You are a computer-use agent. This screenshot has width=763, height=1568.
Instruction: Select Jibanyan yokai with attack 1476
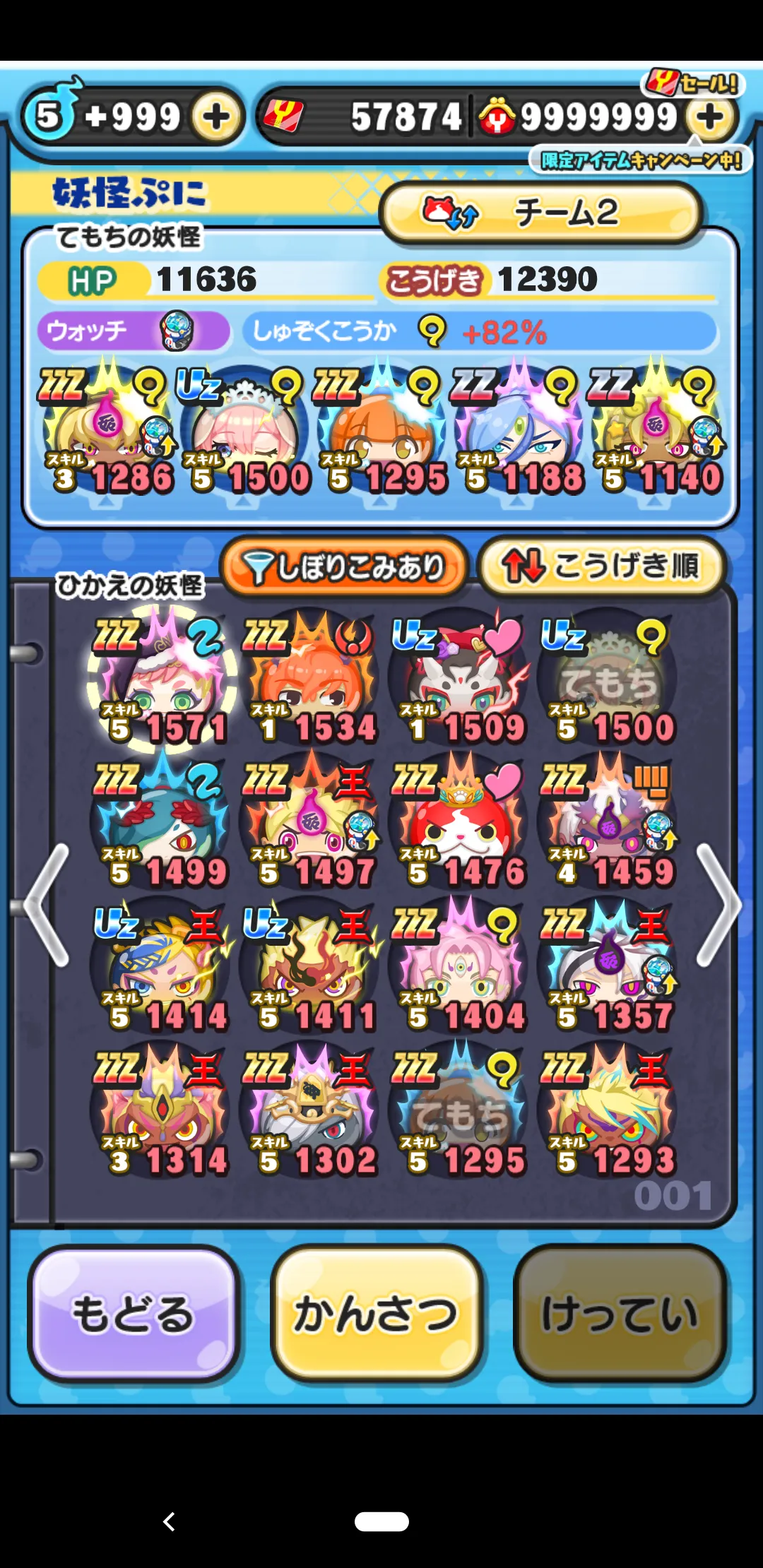[460, 822]
